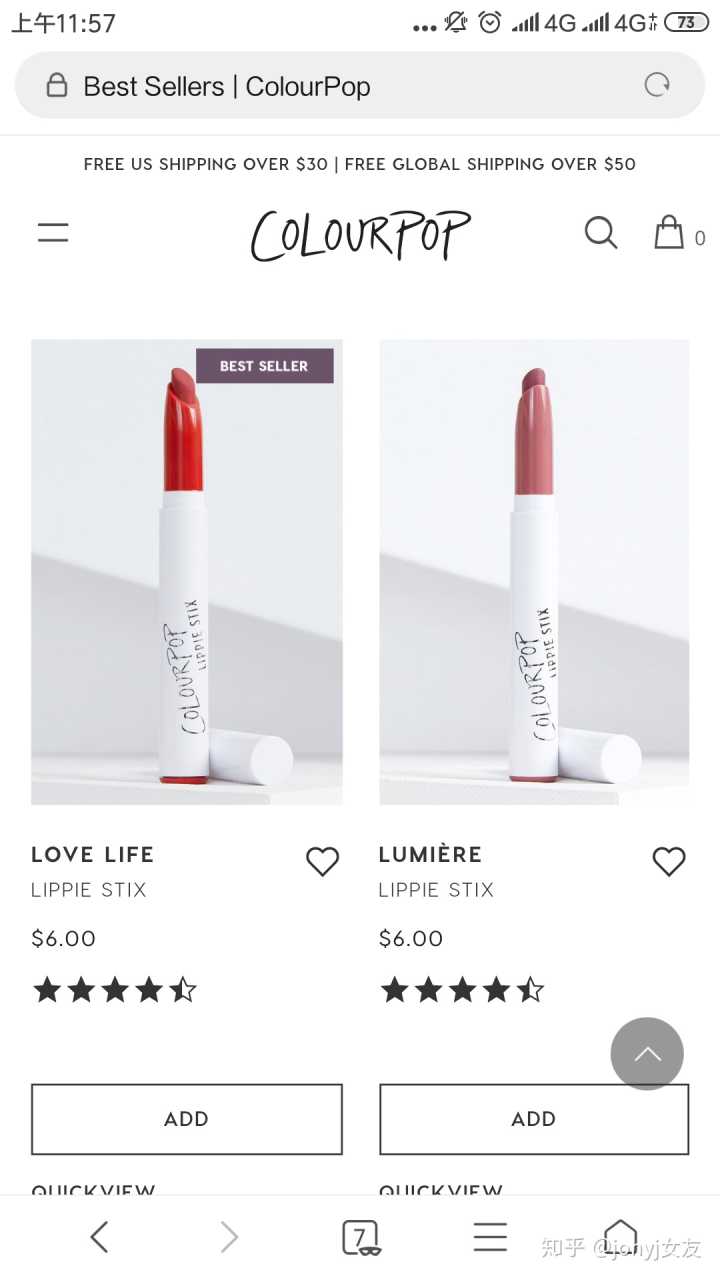The width and height of the screenshot is (720, 1280).
Task: Add Lumière lipstick to bag
Action: pos(534,1119)
